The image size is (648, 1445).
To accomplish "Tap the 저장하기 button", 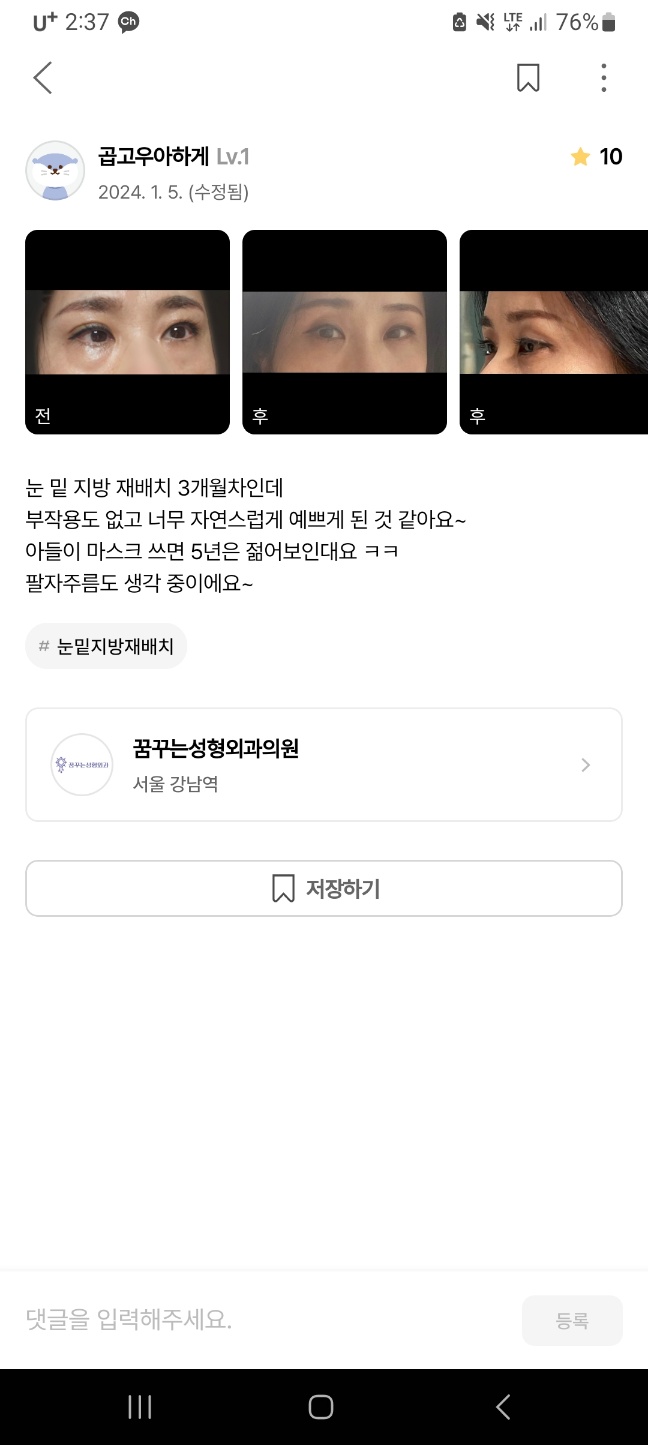I will [x=323, y=888].
